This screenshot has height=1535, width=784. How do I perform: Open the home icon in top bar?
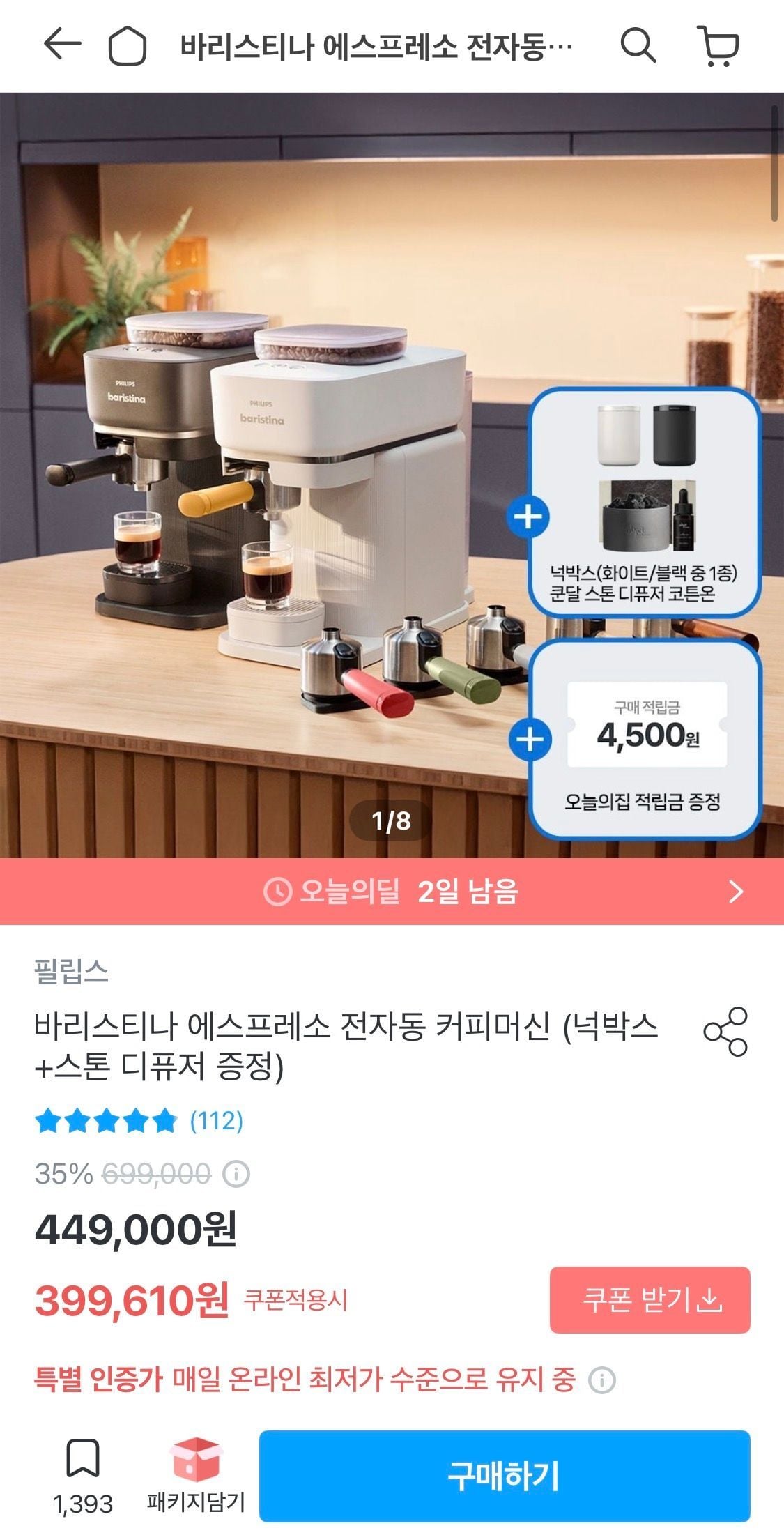[x=127, y=47]
